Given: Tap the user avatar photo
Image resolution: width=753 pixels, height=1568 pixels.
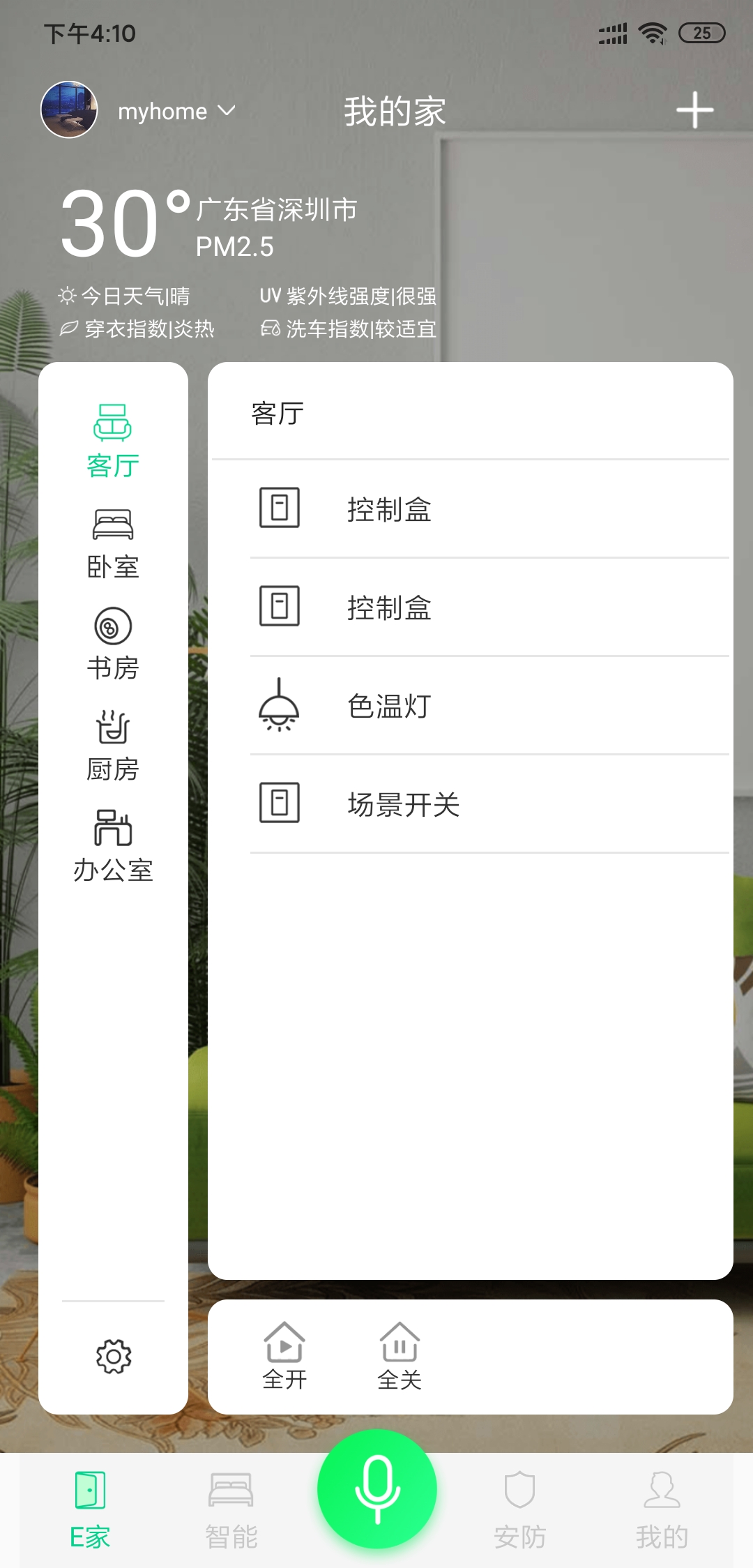Looking at the screenshot, I should [x=69, y=110].
